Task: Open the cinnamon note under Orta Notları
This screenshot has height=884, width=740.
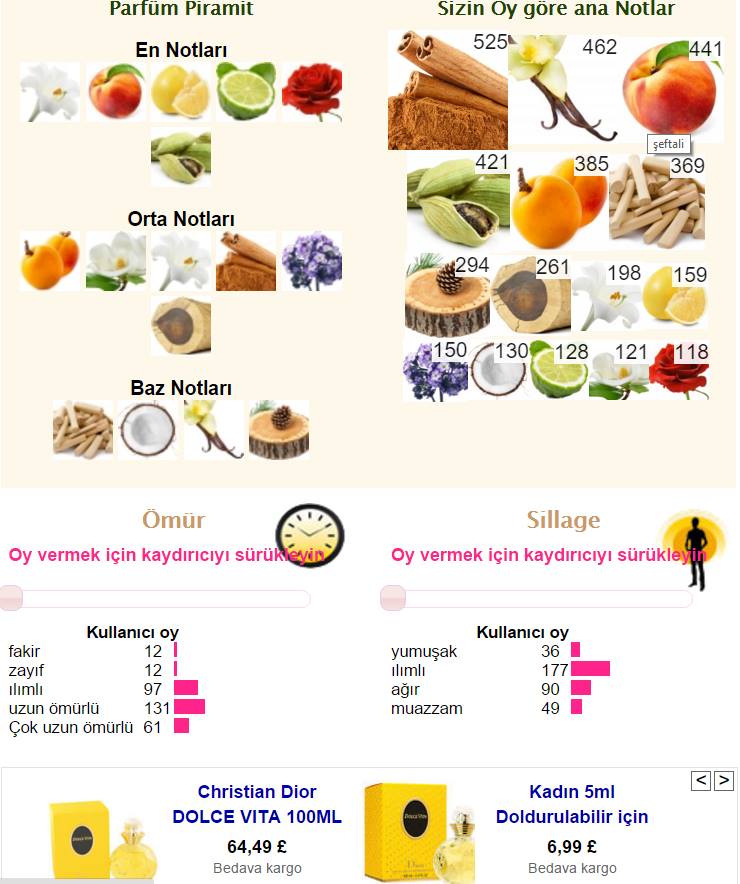Action: coord(246,261)
